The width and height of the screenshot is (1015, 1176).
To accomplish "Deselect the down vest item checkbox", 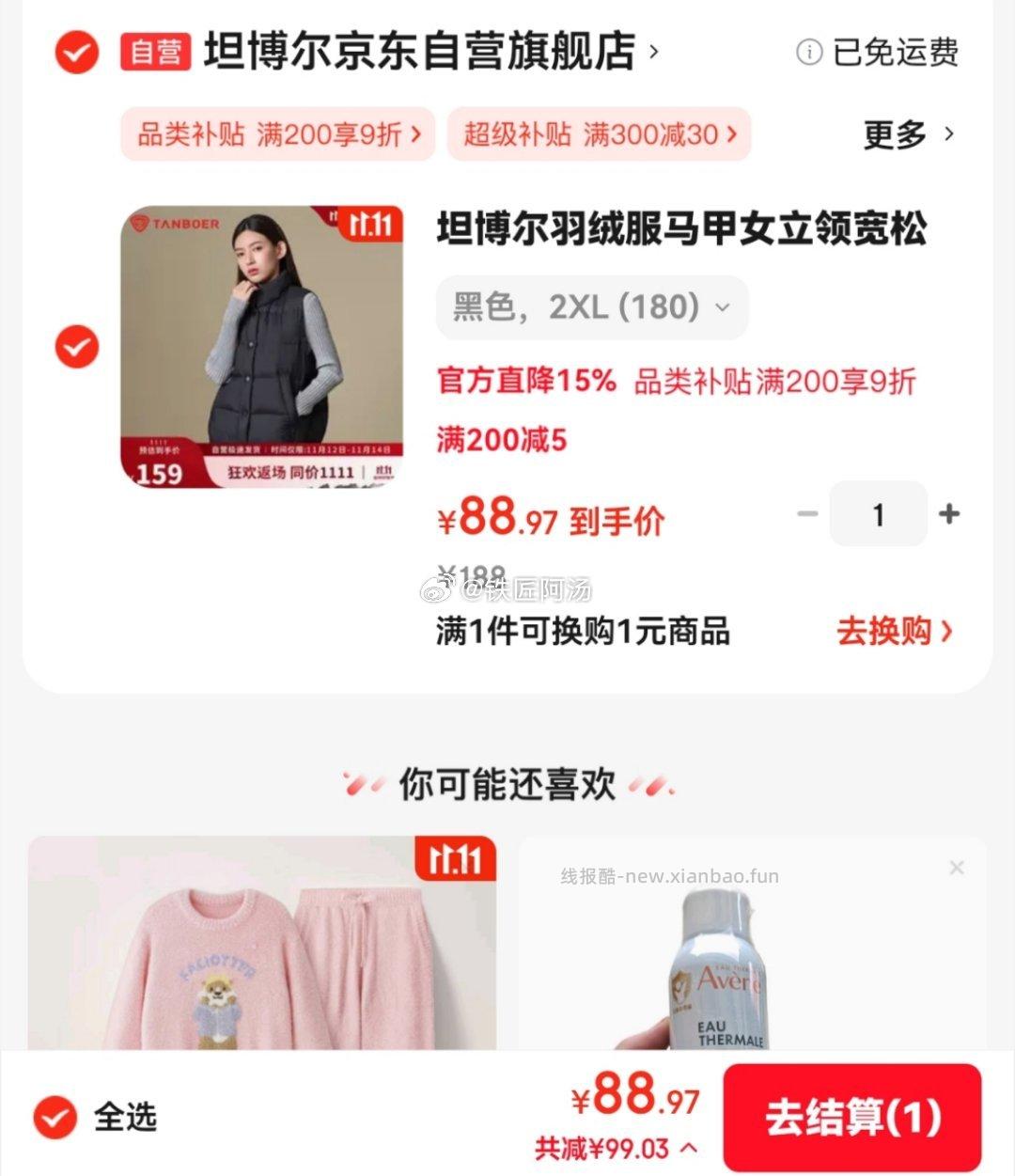I will (75, 347).
